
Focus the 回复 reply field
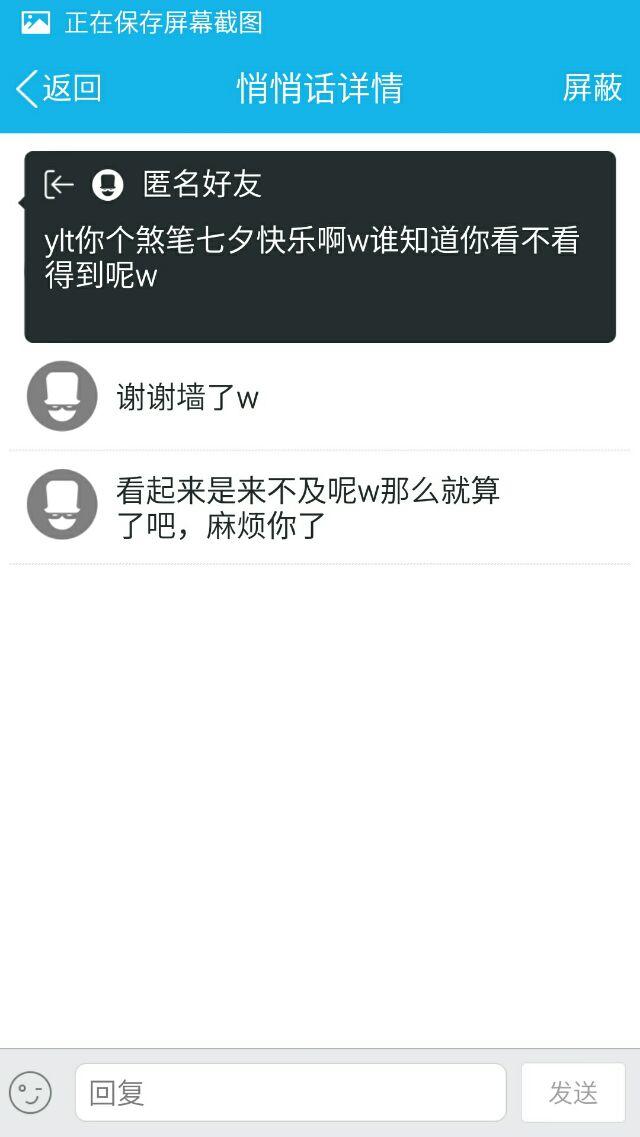click(x=290, y=1092)
